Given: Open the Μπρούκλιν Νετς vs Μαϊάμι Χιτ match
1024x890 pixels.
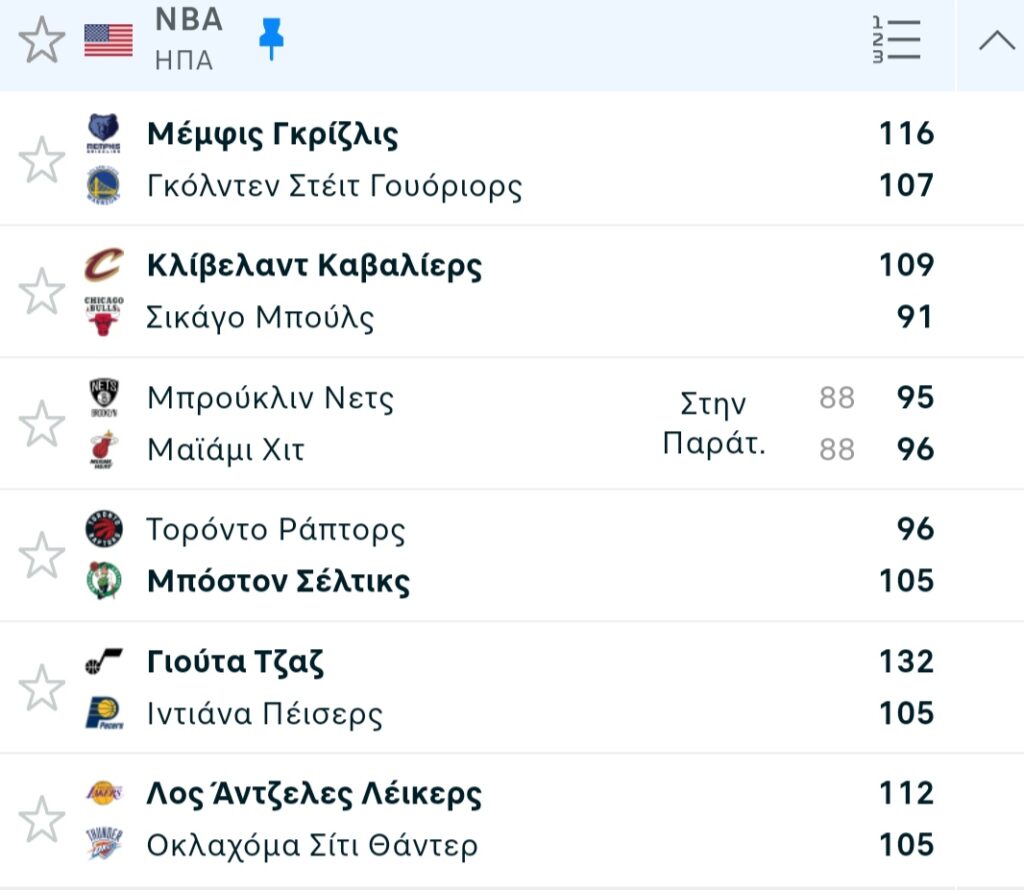Looking at the screenshot, I should click(x=500, y=424).
